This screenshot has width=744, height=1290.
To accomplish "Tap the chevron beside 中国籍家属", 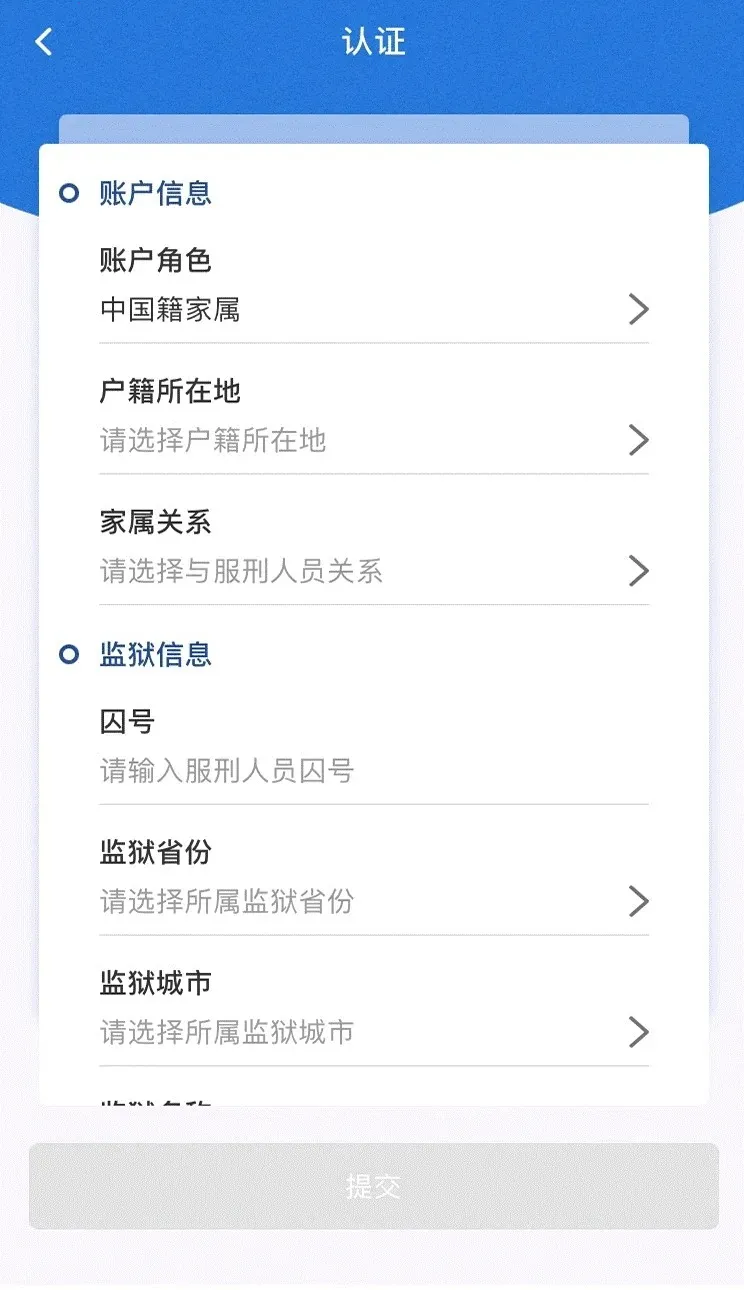I will (639, 310).
